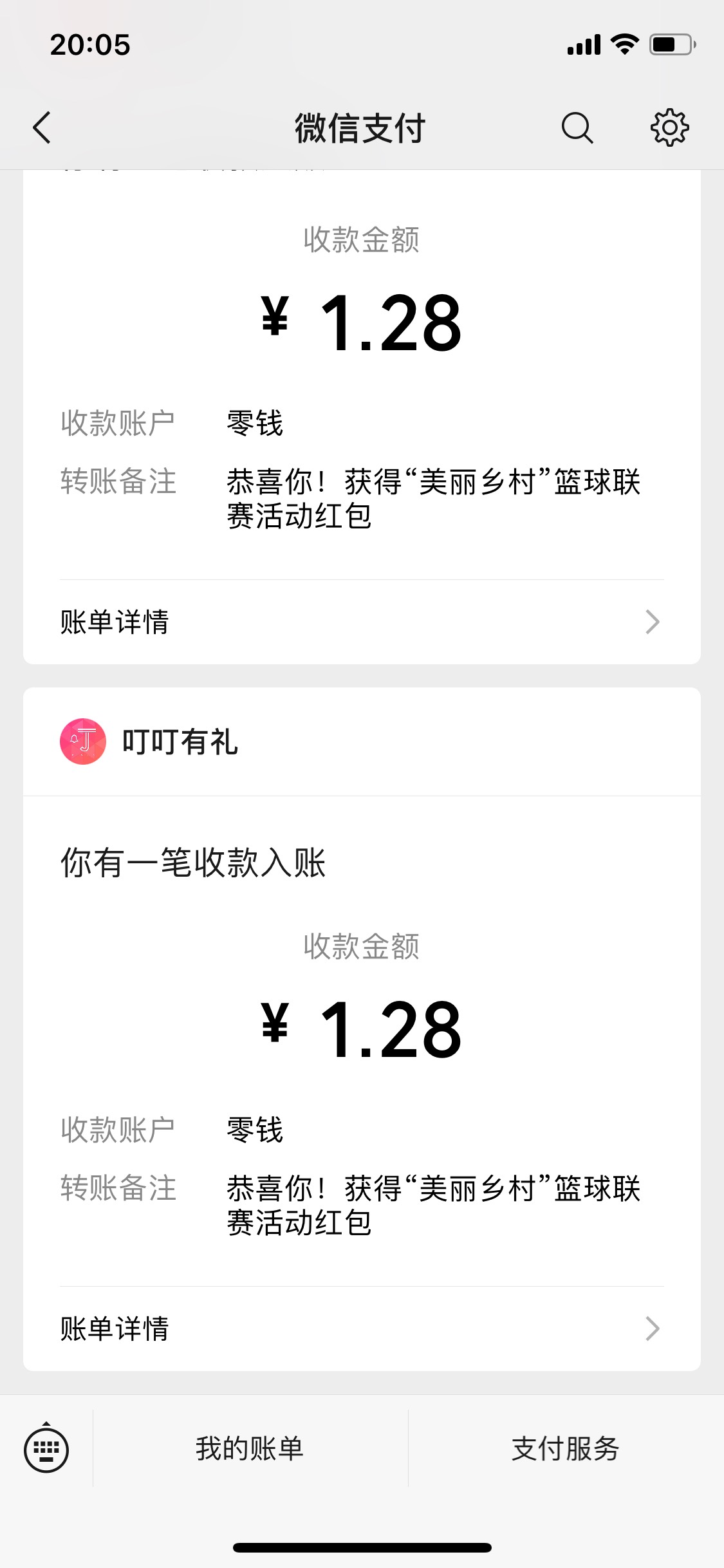Open 支付服务 menu
Screen dimensions: 724x1568
click(x=565, y=1449)
